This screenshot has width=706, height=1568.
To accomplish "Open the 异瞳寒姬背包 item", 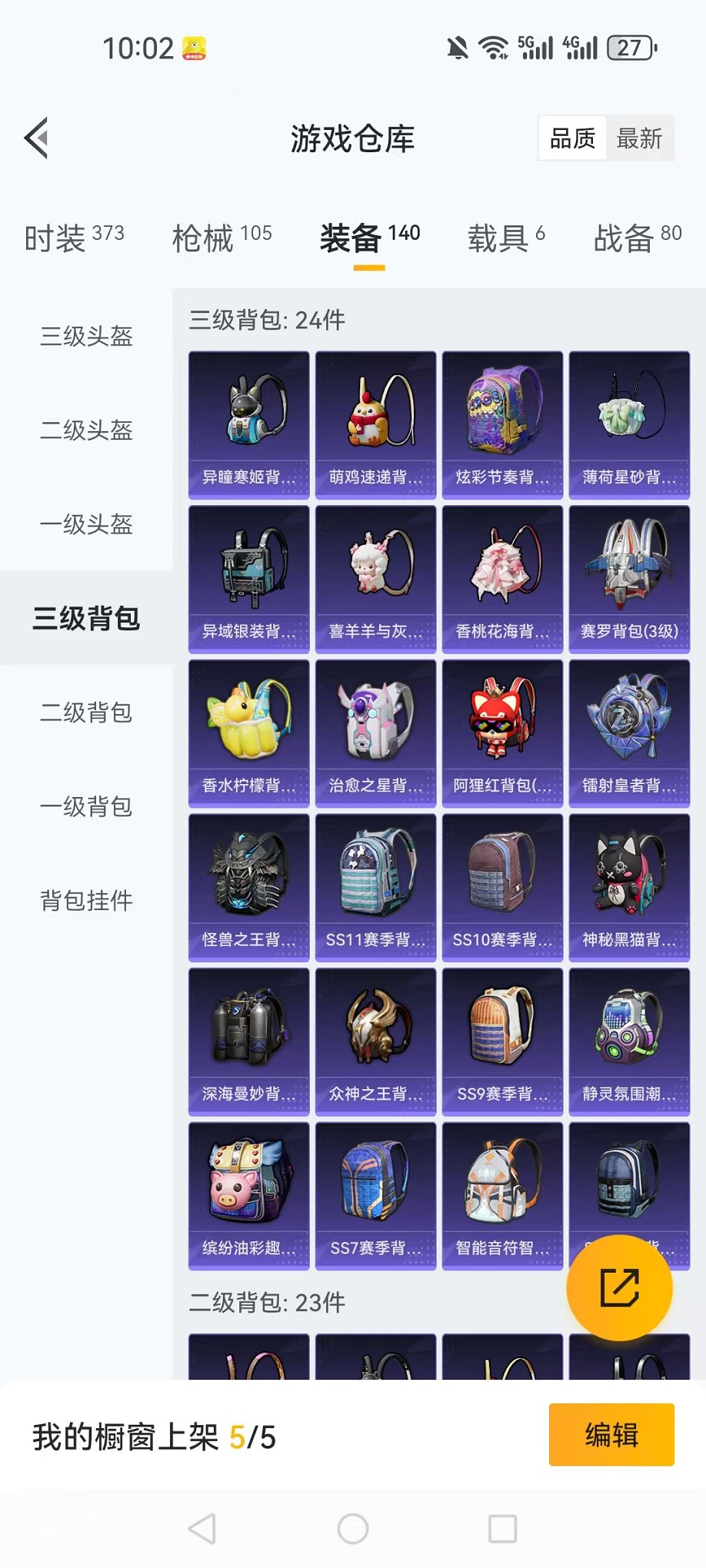I will point(248,425).
